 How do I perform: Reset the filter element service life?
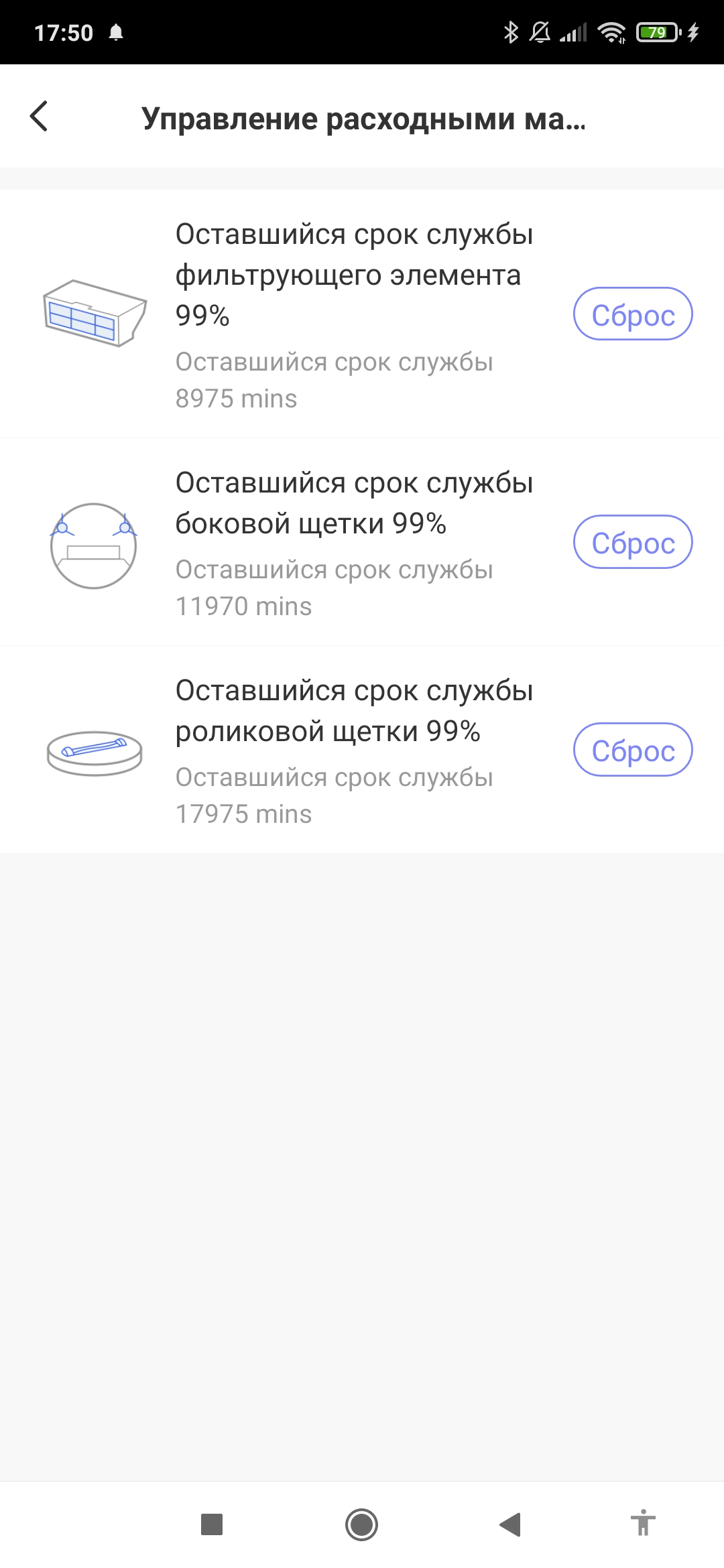click(632, 314)
